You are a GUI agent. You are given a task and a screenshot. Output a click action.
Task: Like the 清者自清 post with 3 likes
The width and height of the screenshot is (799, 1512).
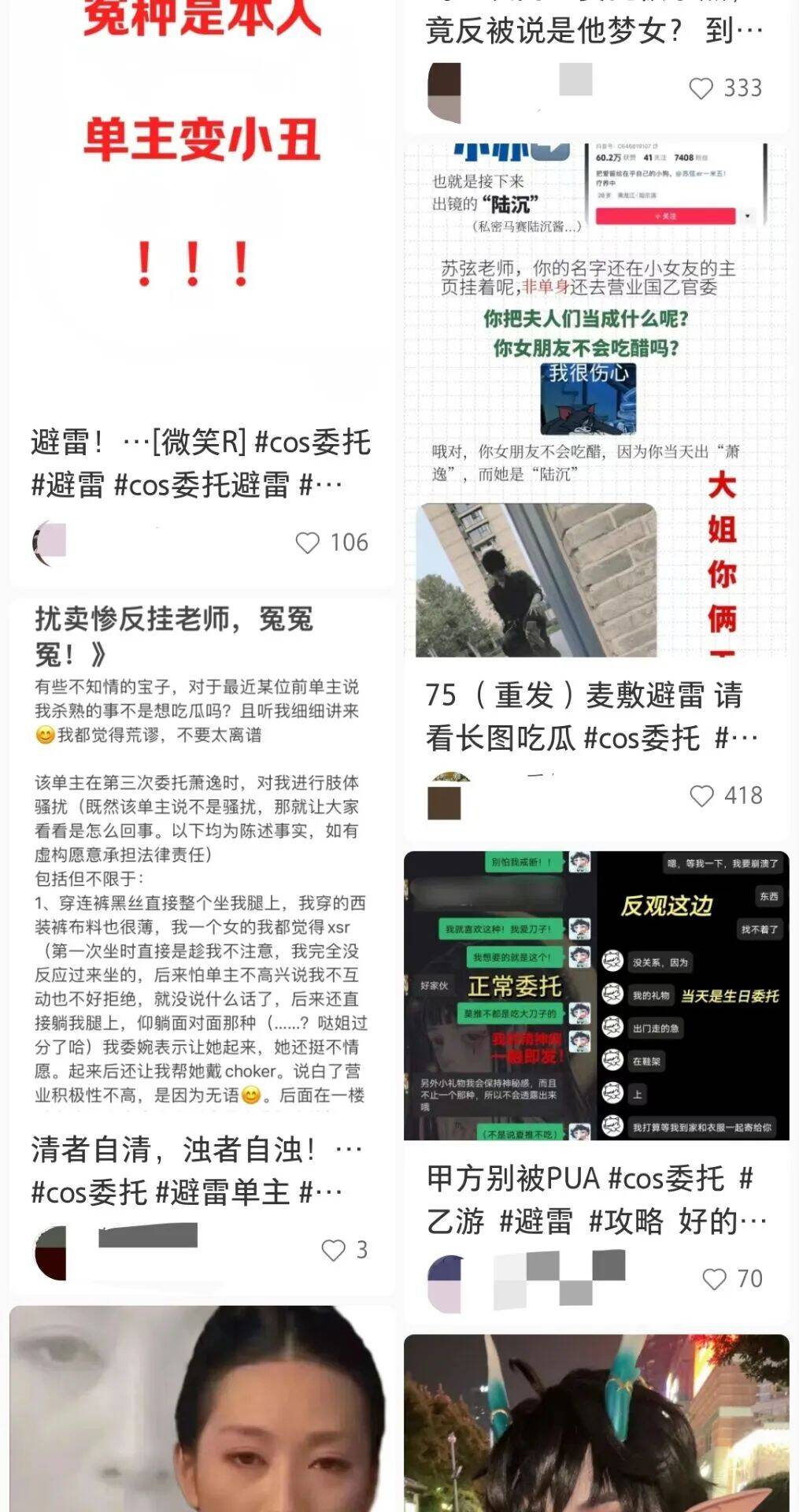click(x=333, y=1250)
